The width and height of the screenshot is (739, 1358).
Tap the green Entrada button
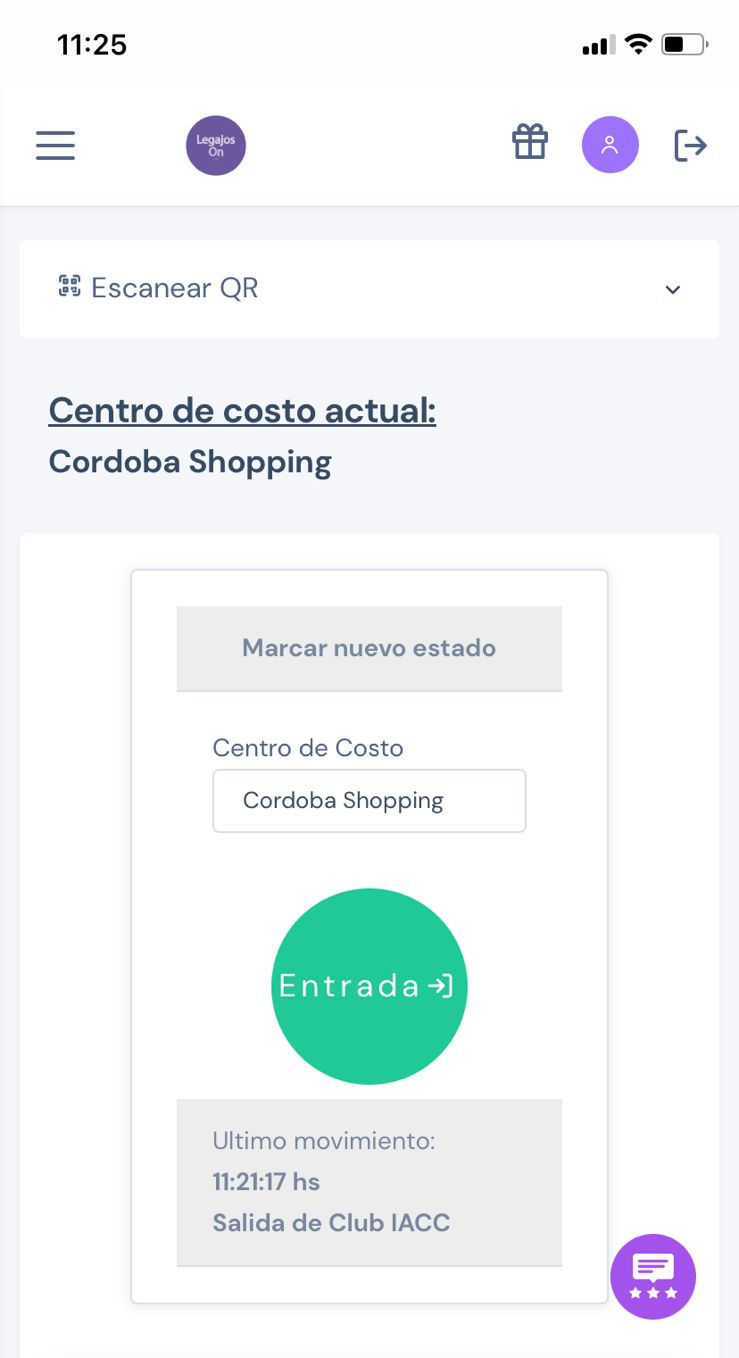coord(369,986)
